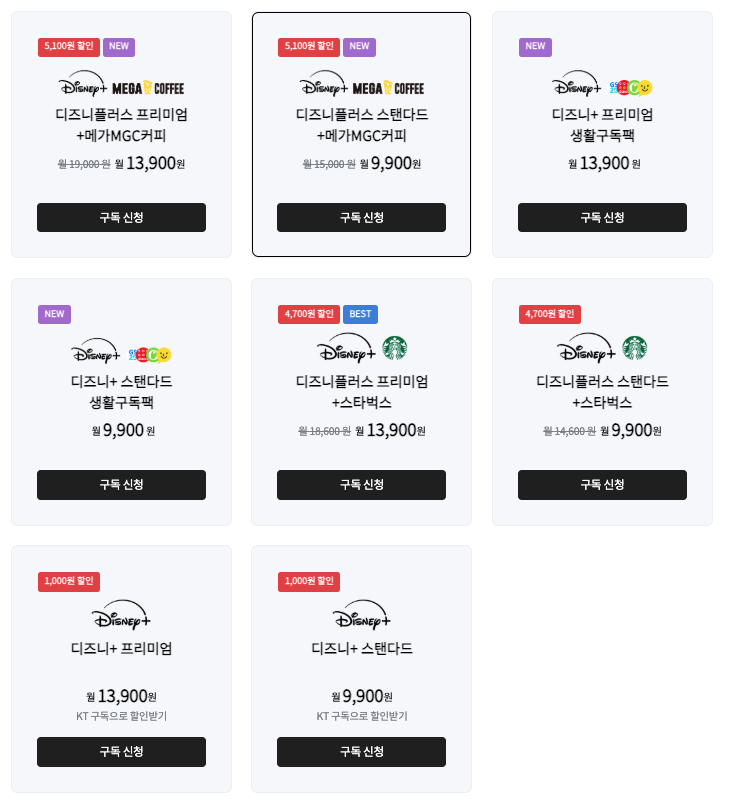
Task: Click 구독 신청 for 디즈니+ 스탠다드 plan
Action: (361, 752)
